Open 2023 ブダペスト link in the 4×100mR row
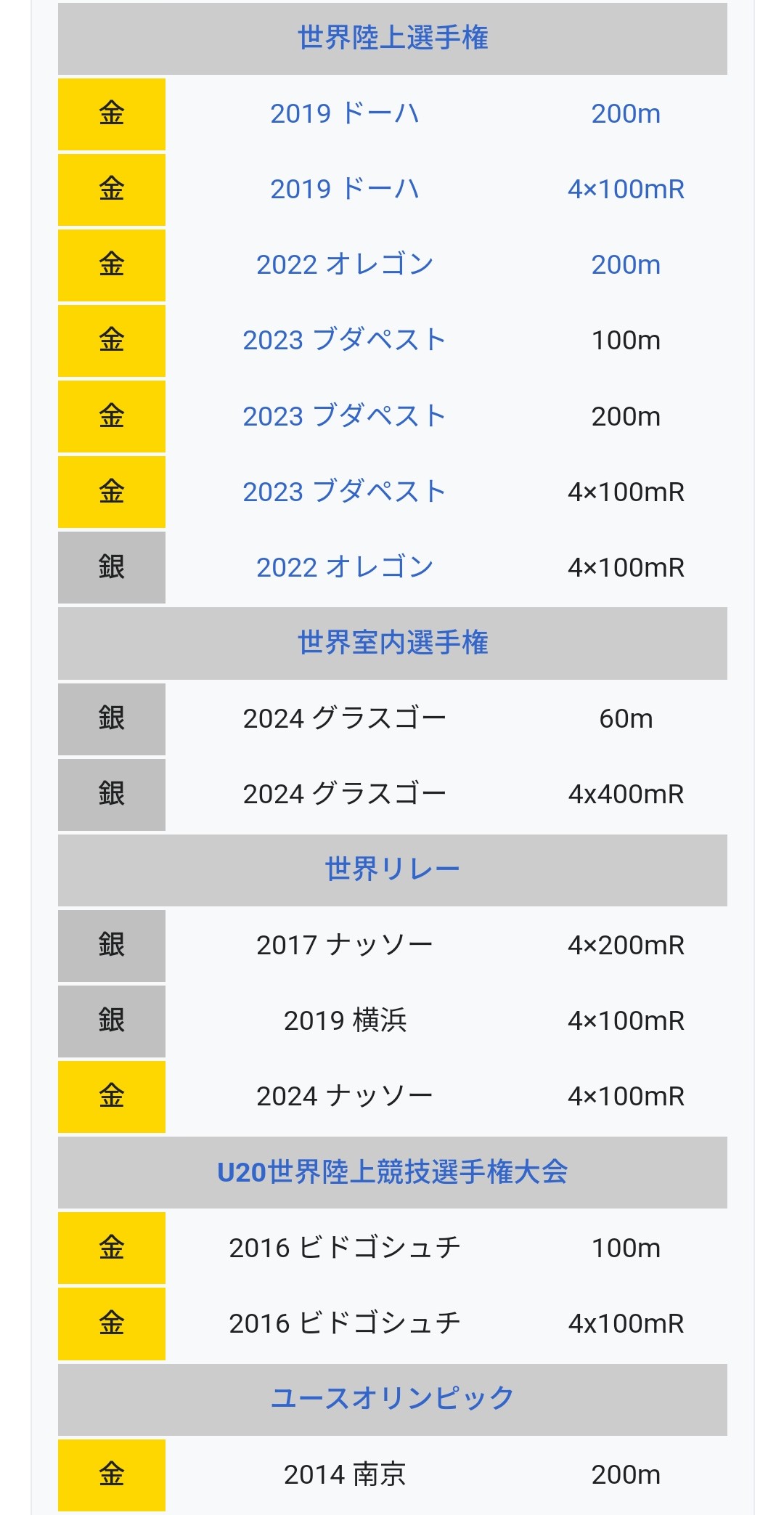Viewport: 784px width, 1515px height. click(344, 492)
